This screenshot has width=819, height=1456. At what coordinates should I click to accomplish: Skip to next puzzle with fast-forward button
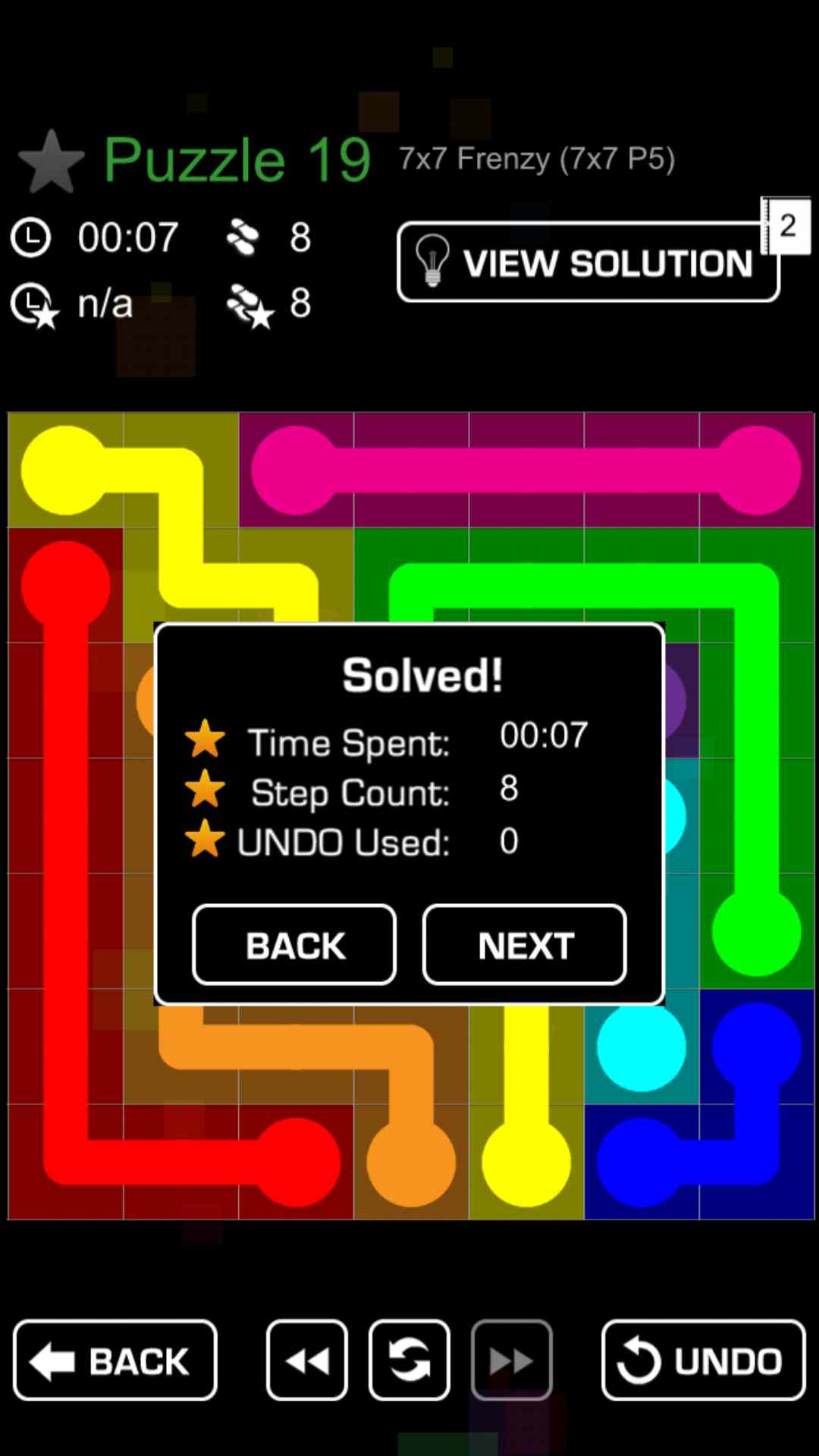pyautogui.click(x=511, y=1360)
